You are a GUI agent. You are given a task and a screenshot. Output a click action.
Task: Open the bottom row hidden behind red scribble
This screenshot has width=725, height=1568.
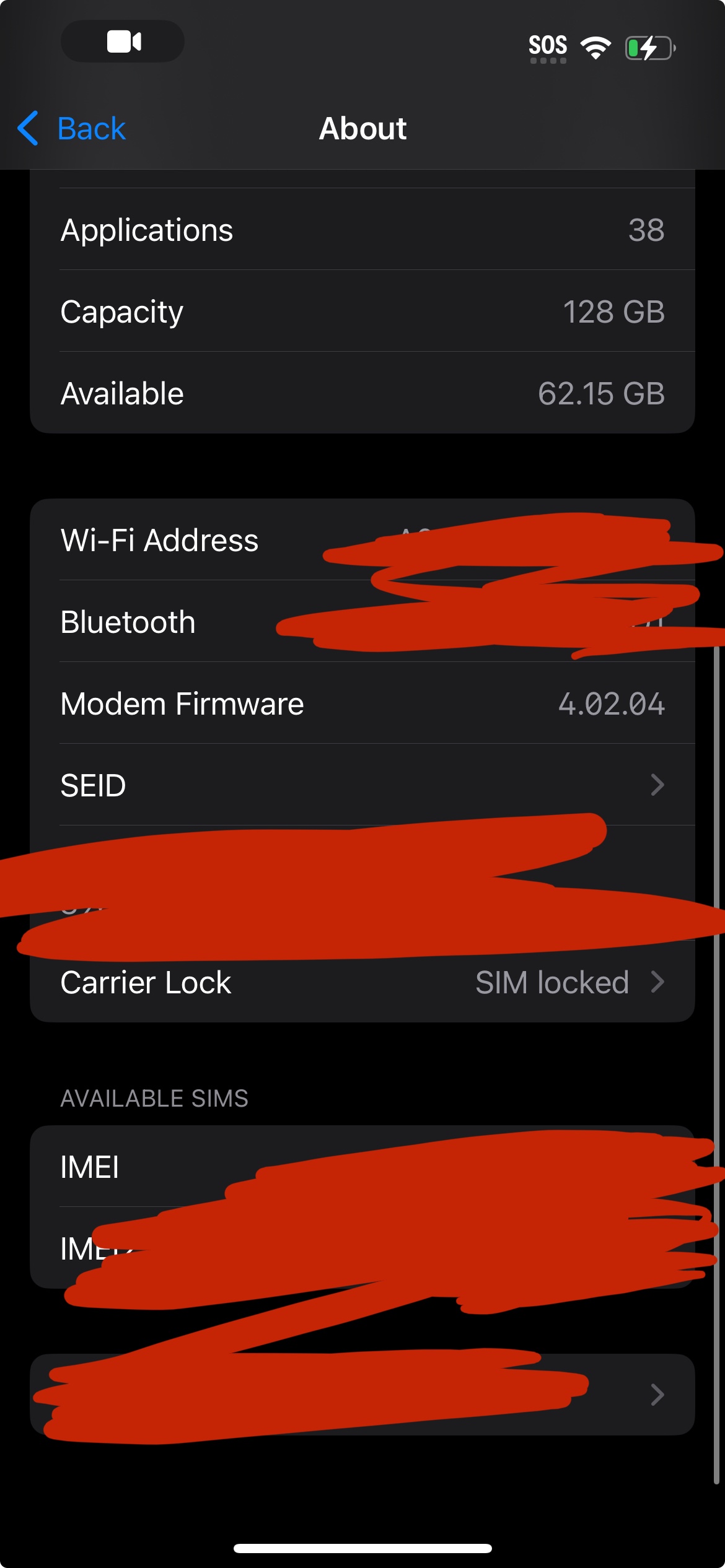362,1394
